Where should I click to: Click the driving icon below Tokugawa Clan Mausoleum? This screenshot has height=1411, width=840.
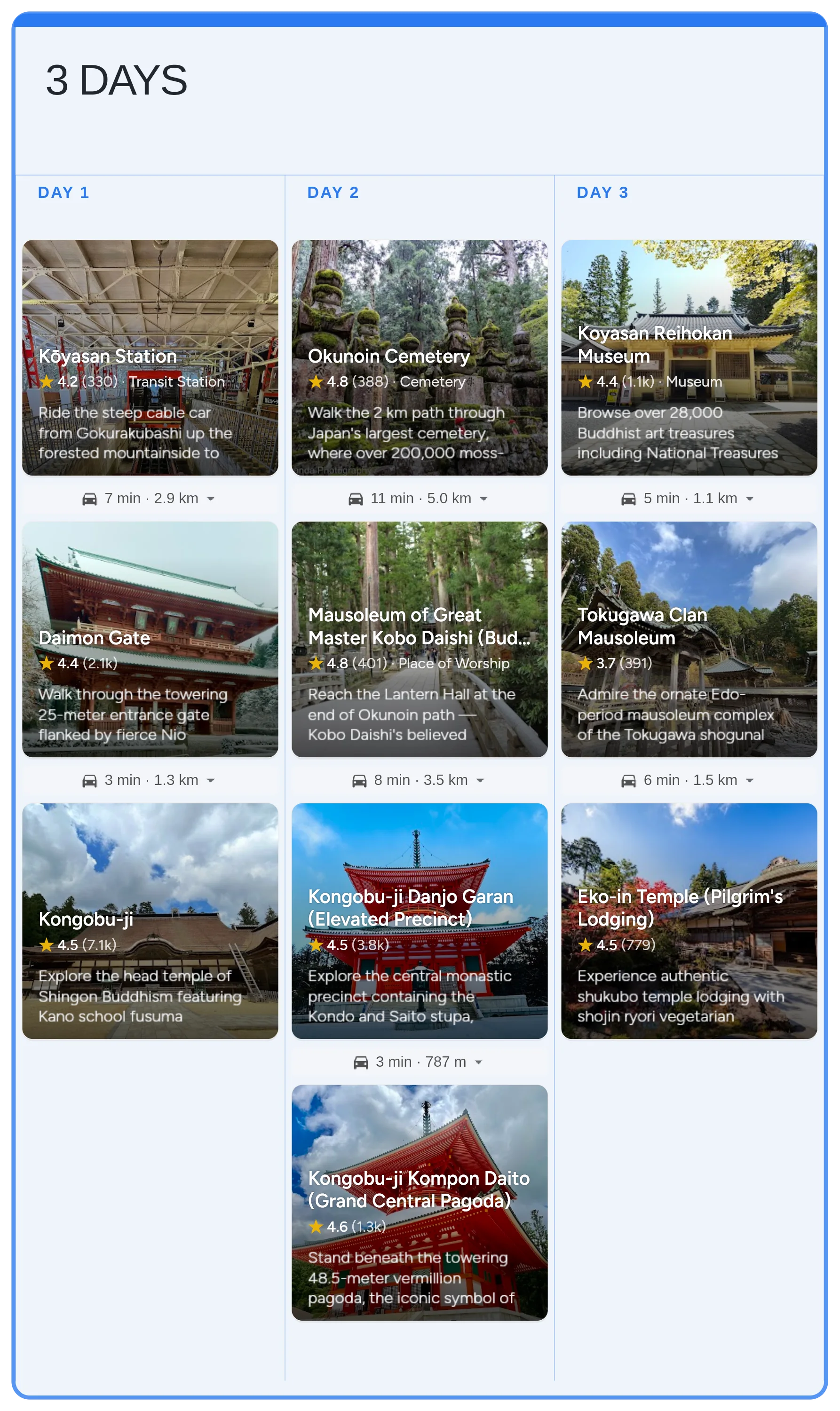click(628, 780)
